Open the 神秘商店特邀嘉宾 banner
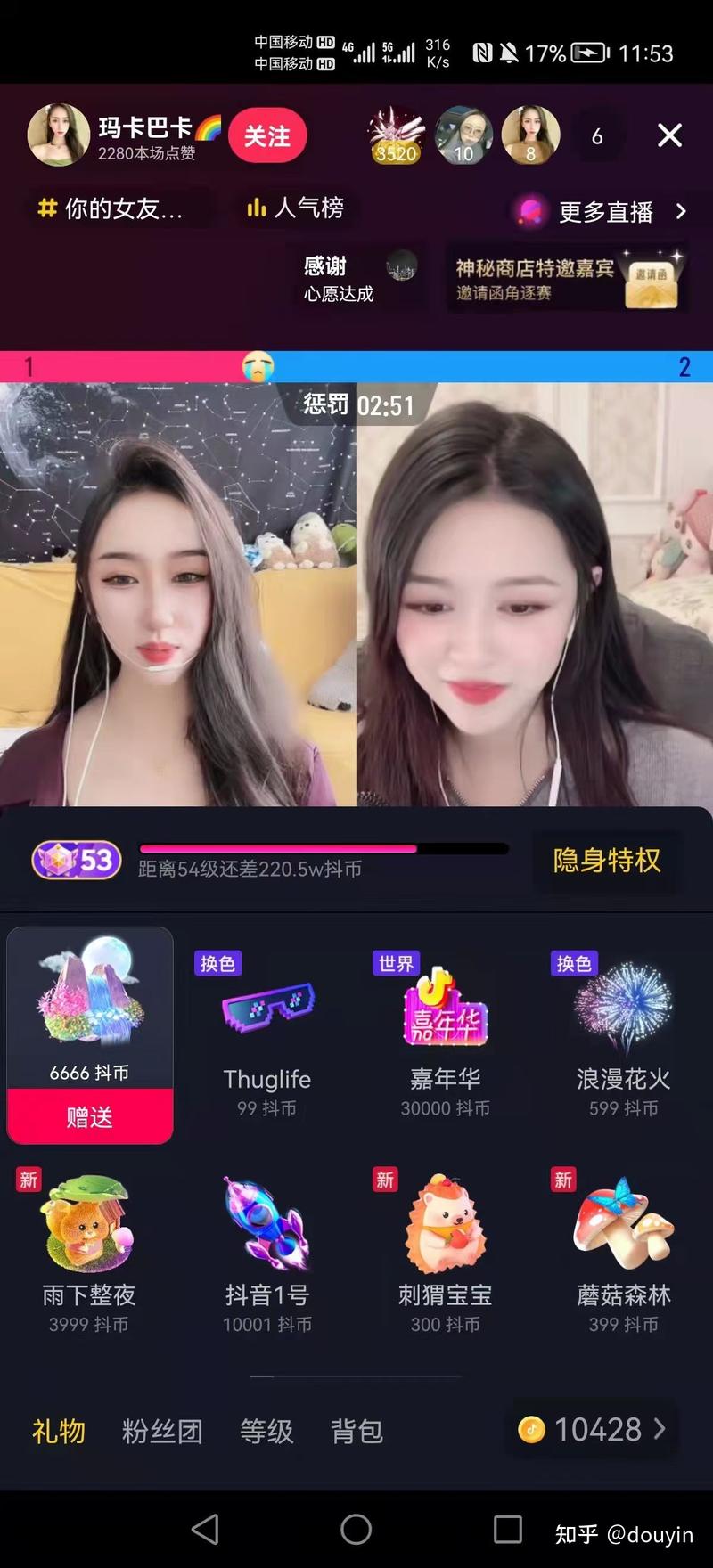This screenshot has width=713, height=1568. tap(568, 279)
